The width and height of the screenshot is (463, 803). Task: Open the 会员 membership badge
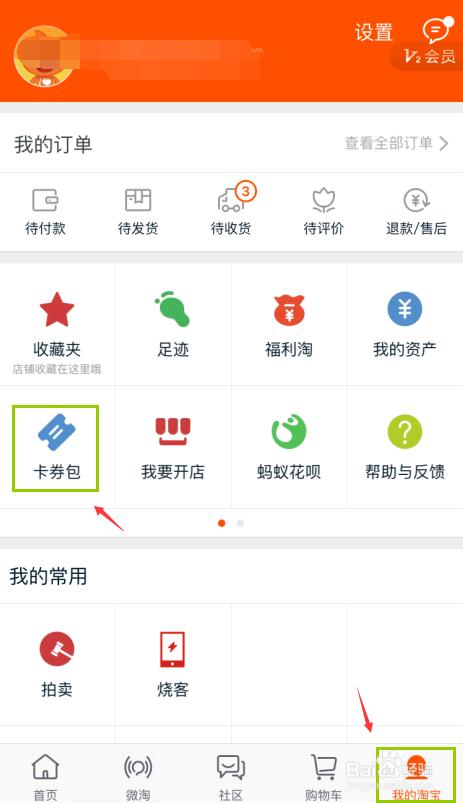click(x=428, y=56)
